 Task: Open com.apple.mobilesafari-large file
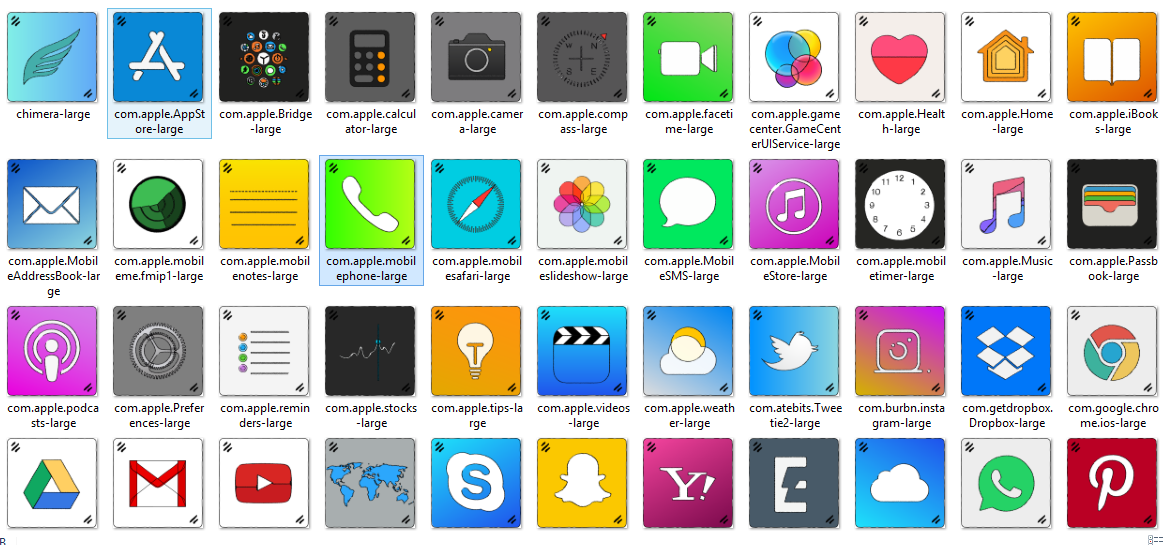[x=476, y=204]
